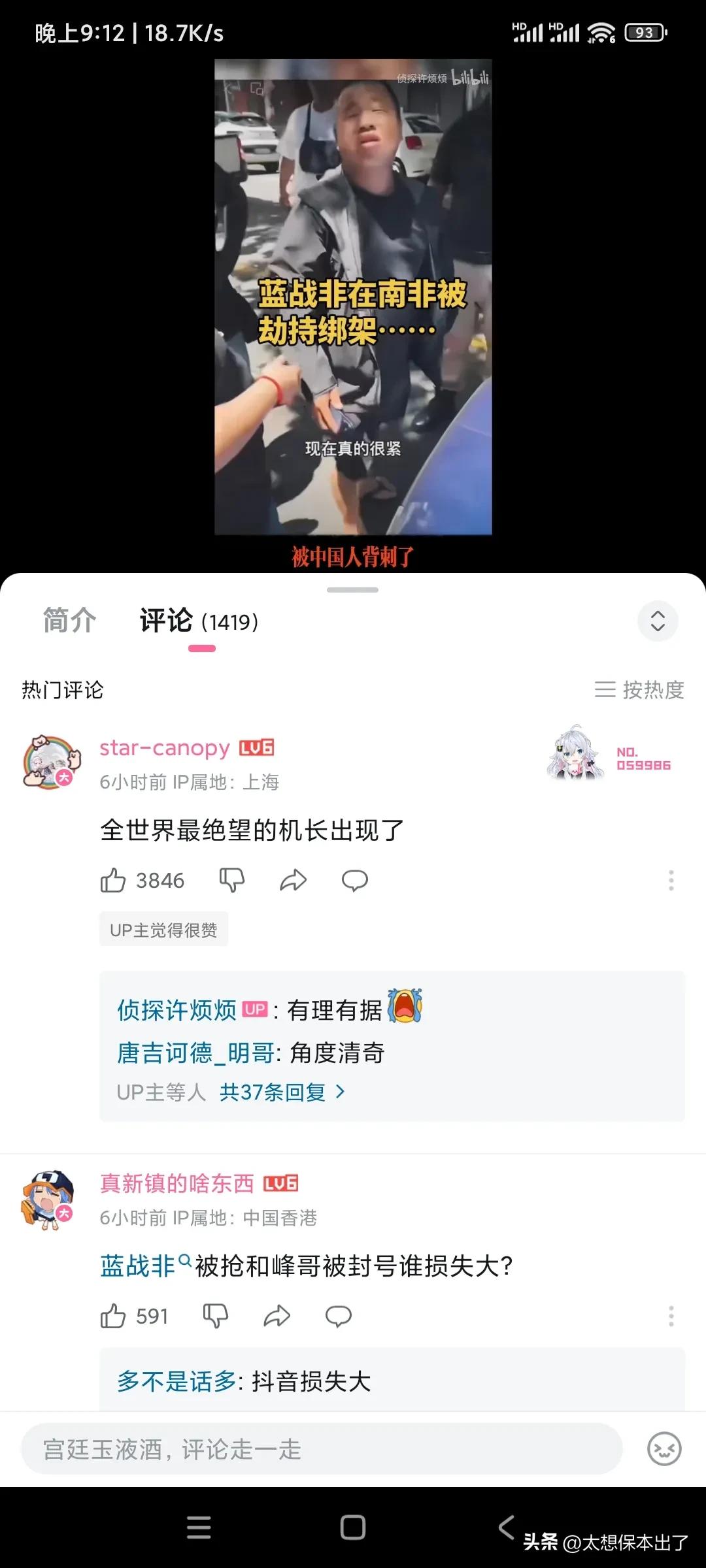
Task: Dislike the top comment by star-canopy
Action: pyautogui.click(x=230, y=880)
